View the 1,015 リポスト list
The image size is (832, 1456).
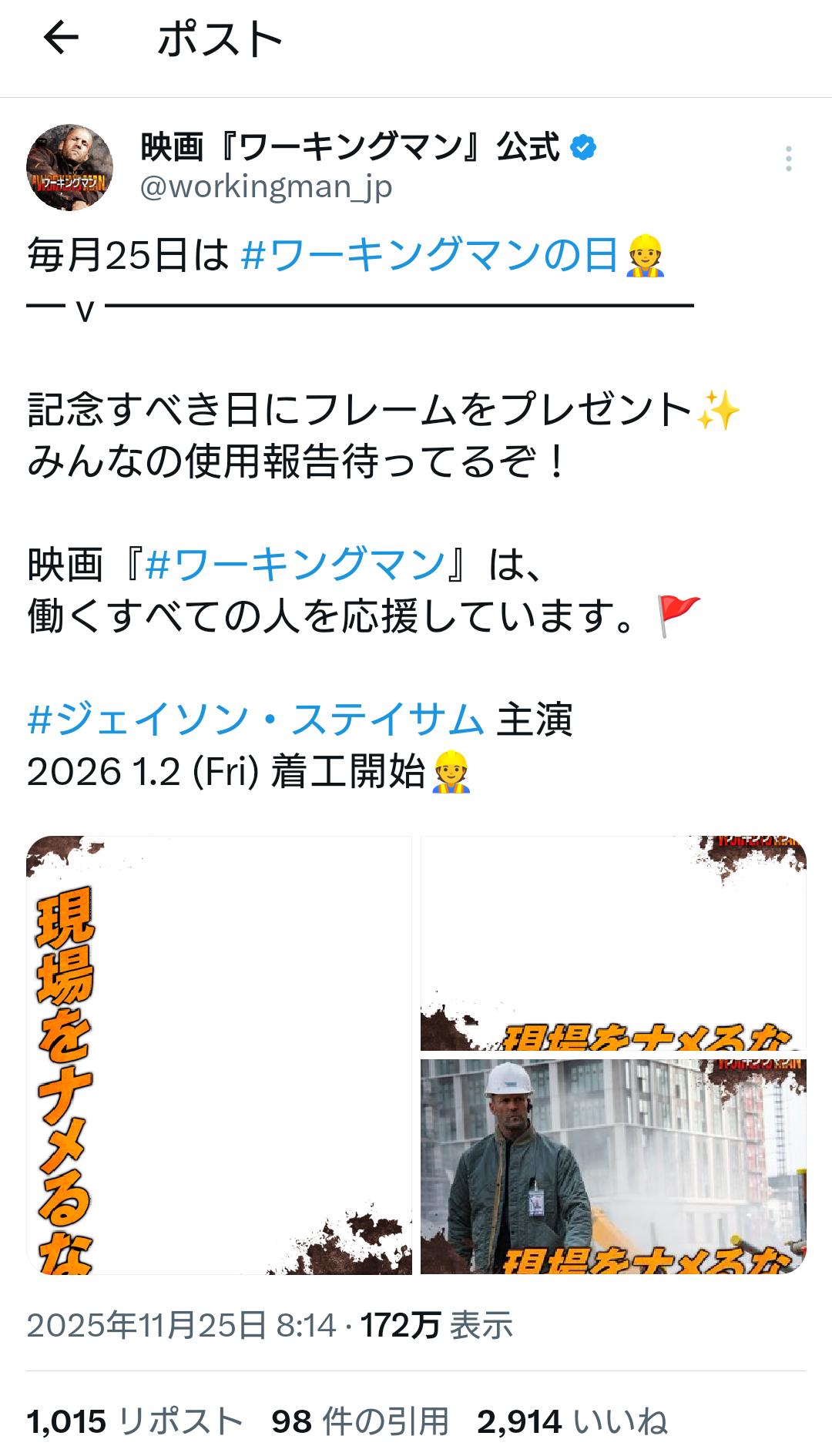pos(136,1421)
